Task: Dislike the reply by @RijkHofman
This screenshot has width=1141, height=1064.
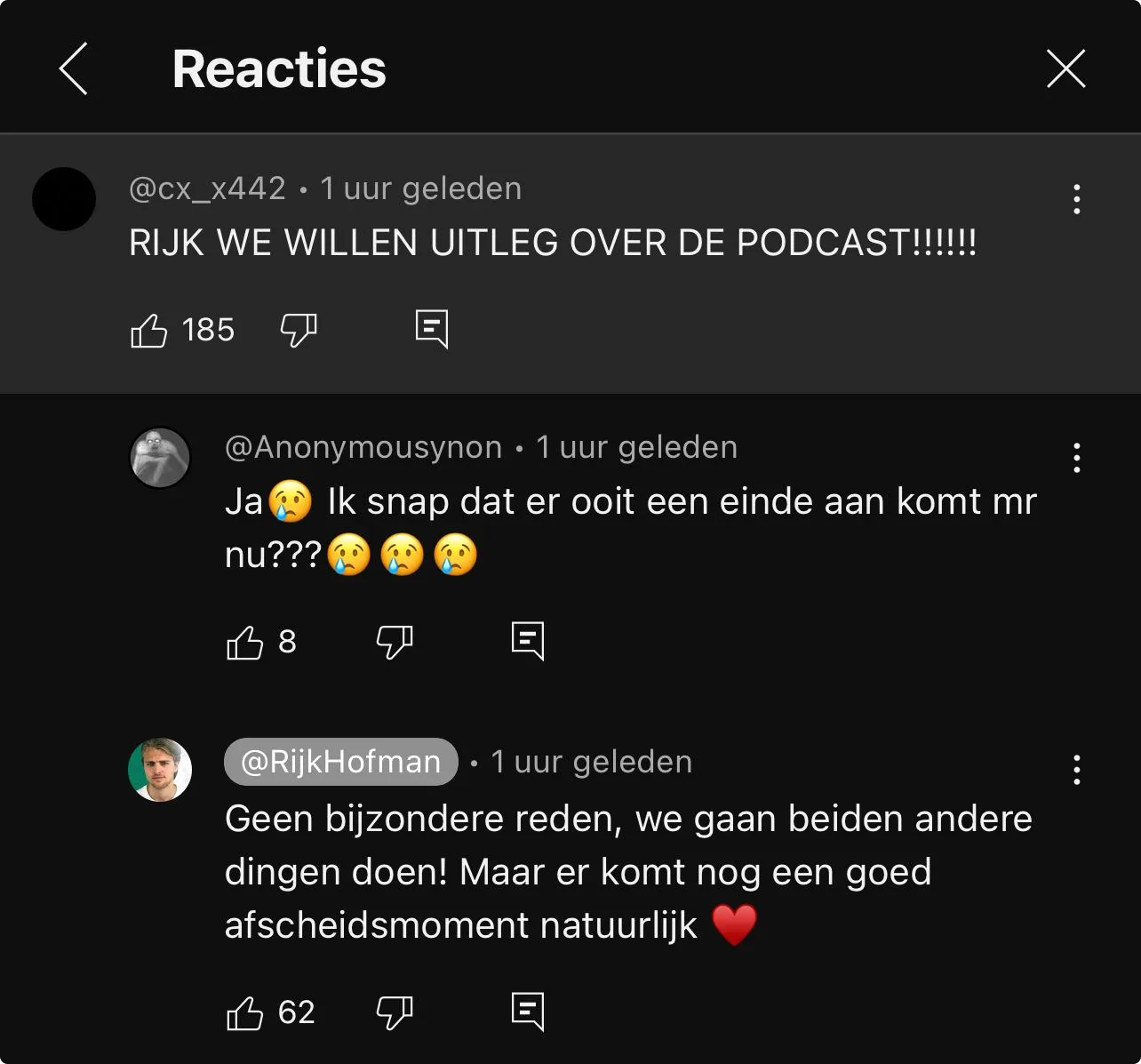Action: tap(395, 1012)
